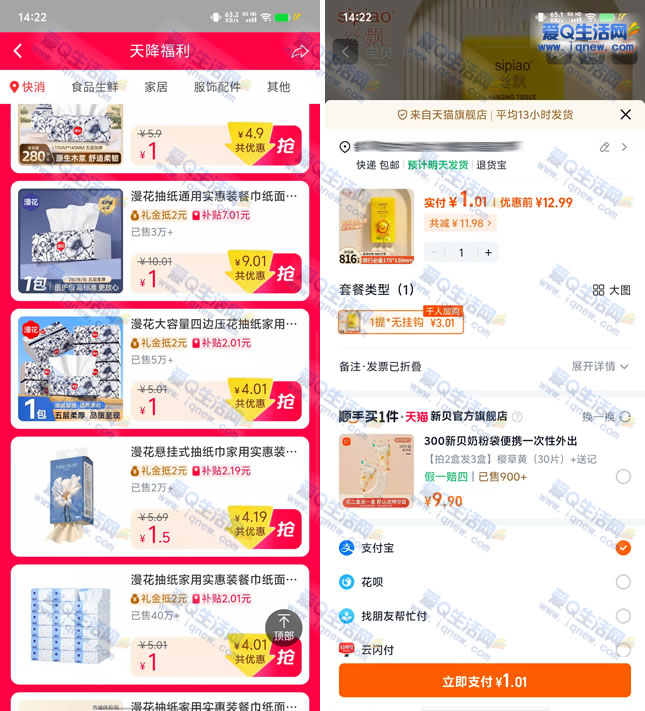The image size is (645, 711).
Task: Open the 服饰配件 tab
Action: point(217,87)
